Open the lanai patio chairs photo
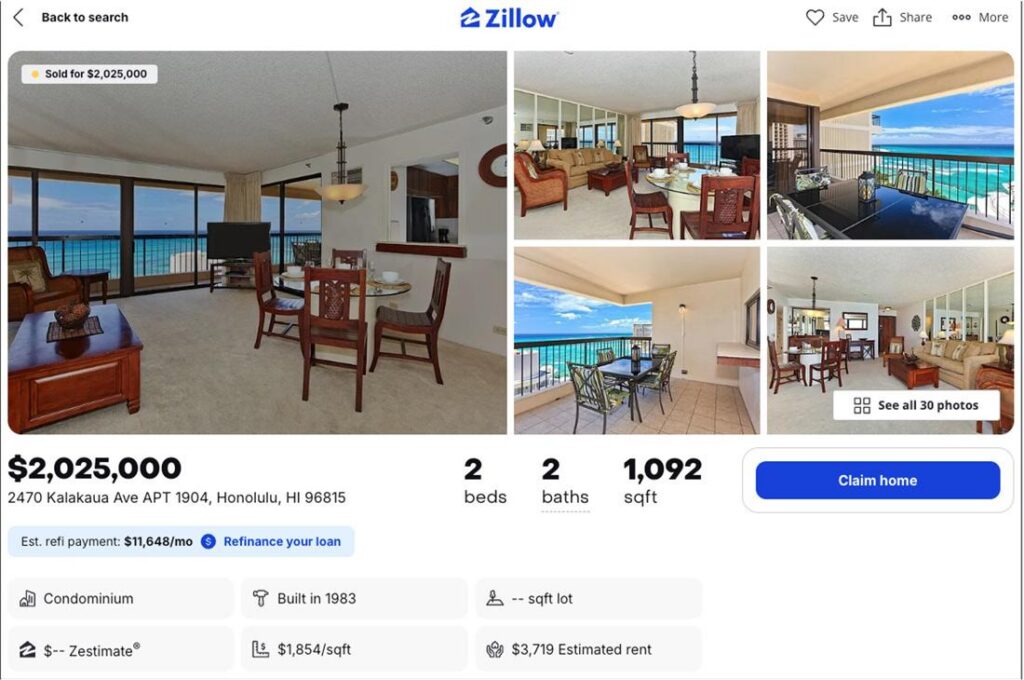The height and width of the screenshot is (680, 1024). point(636,340)
